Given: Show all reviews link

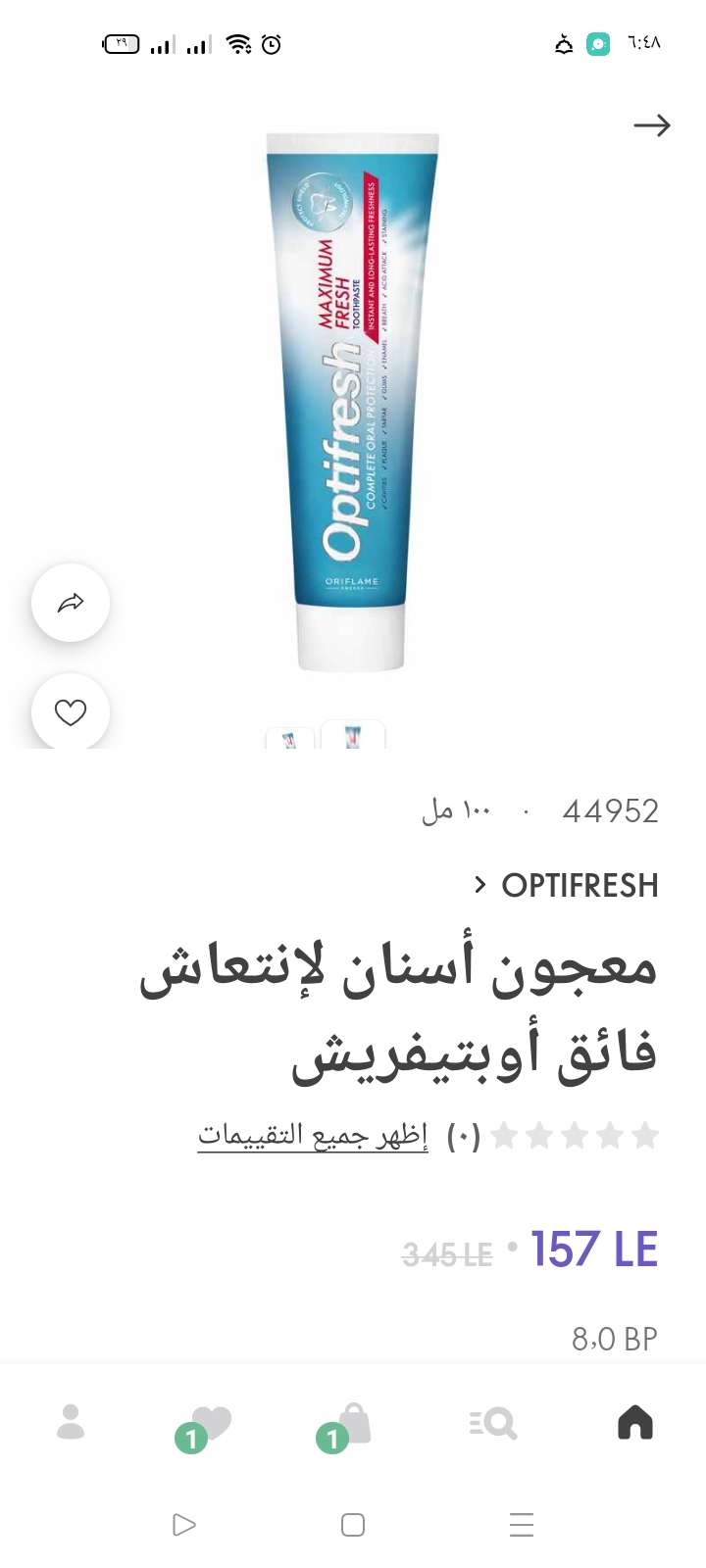Looking at the screenshot, I should pos(313,1136).
